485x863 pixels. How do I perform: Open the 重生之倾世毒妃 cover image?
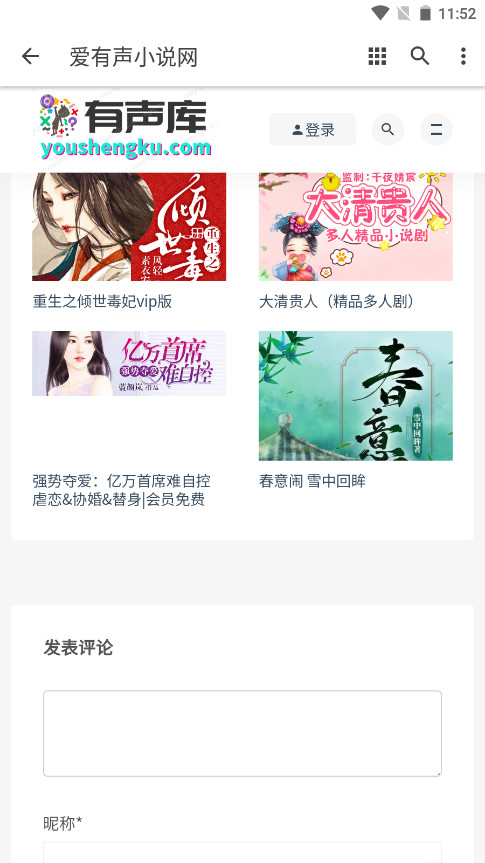129,227
